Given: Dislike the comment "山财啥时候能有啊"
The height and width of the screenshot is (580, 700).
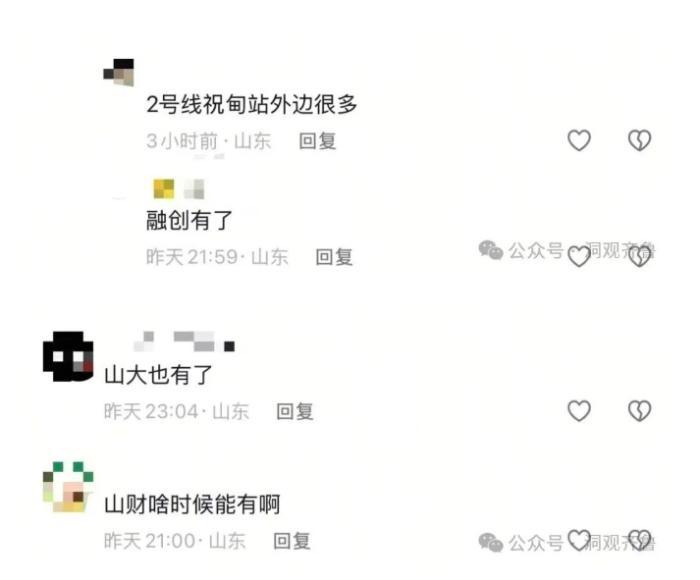Looking at the screenshot, I should [639, 541].
